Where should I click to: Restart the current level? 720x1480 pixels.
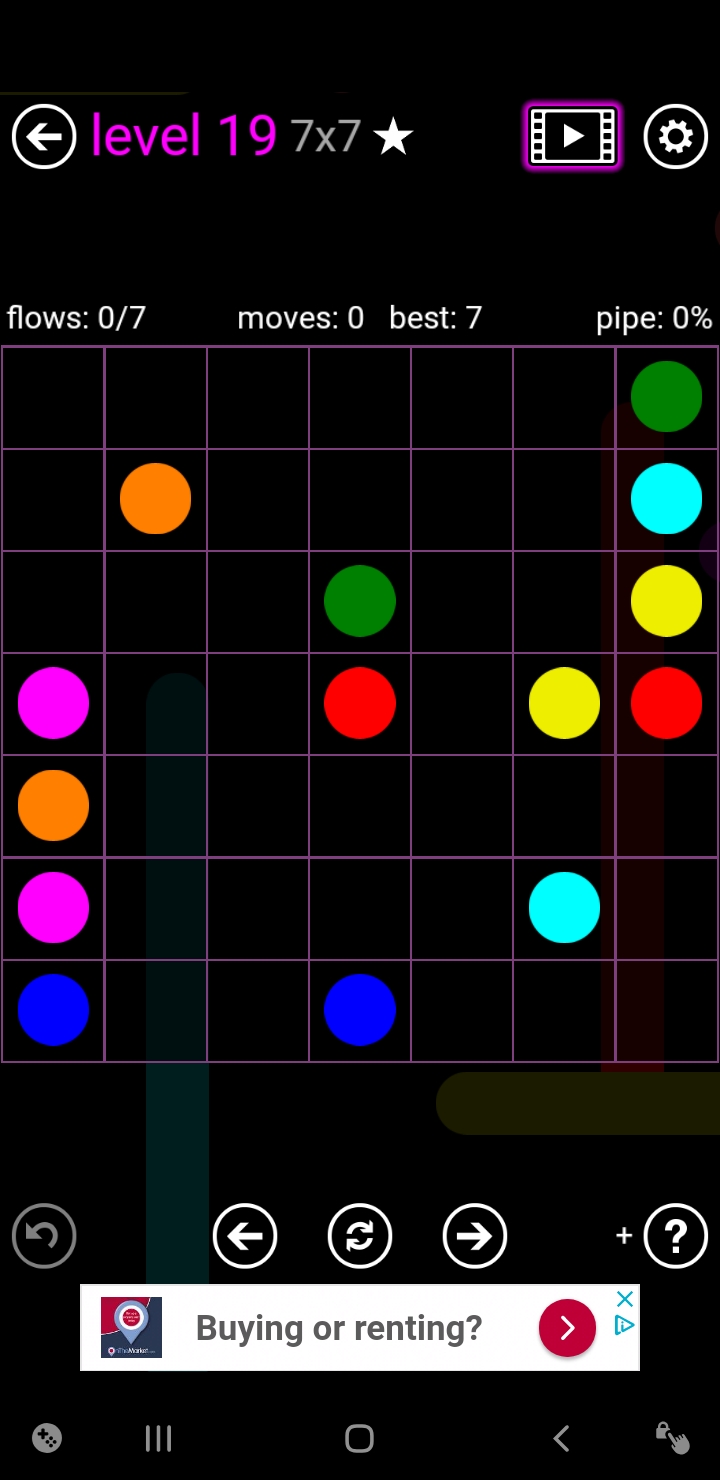360,1236
